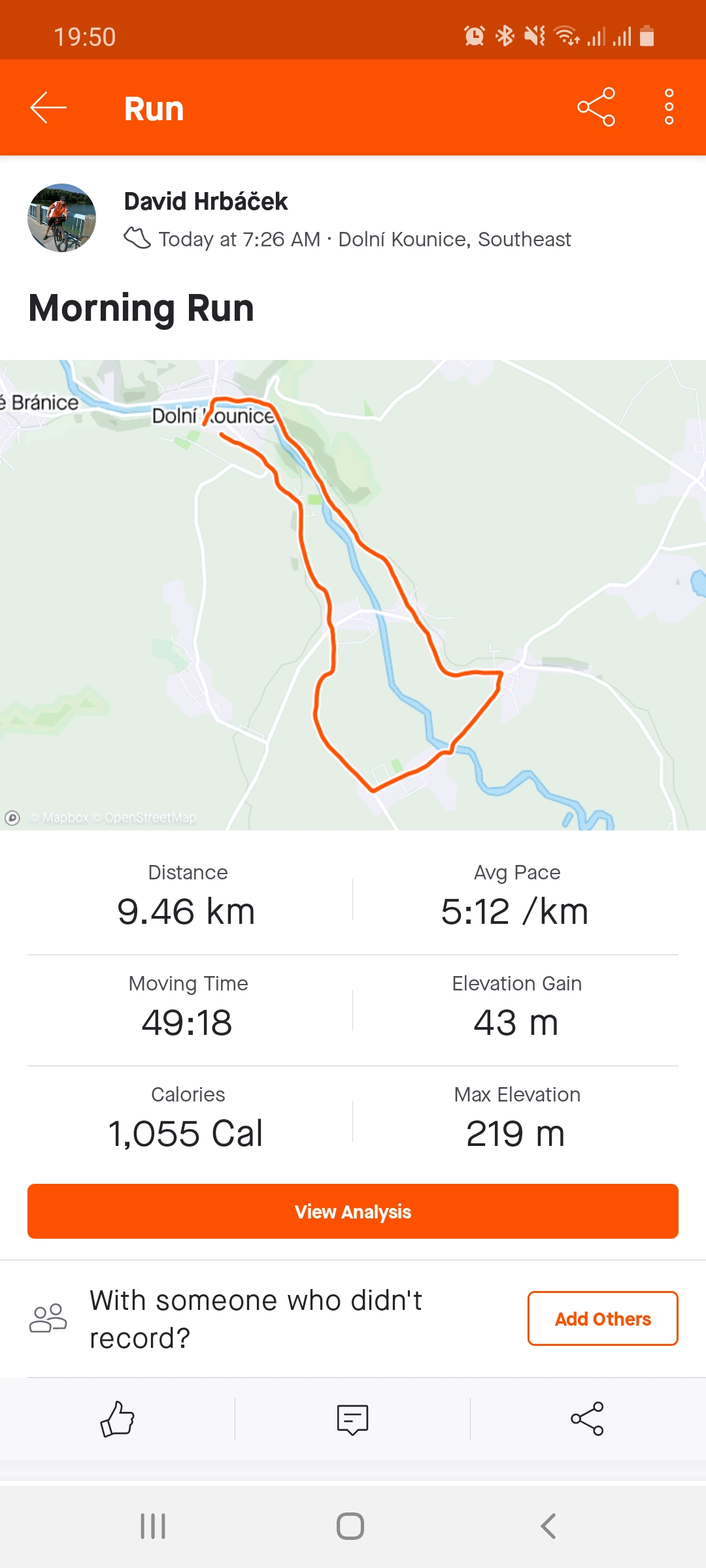
Task: Tap Add Others button
Action: click(603, 1318)
